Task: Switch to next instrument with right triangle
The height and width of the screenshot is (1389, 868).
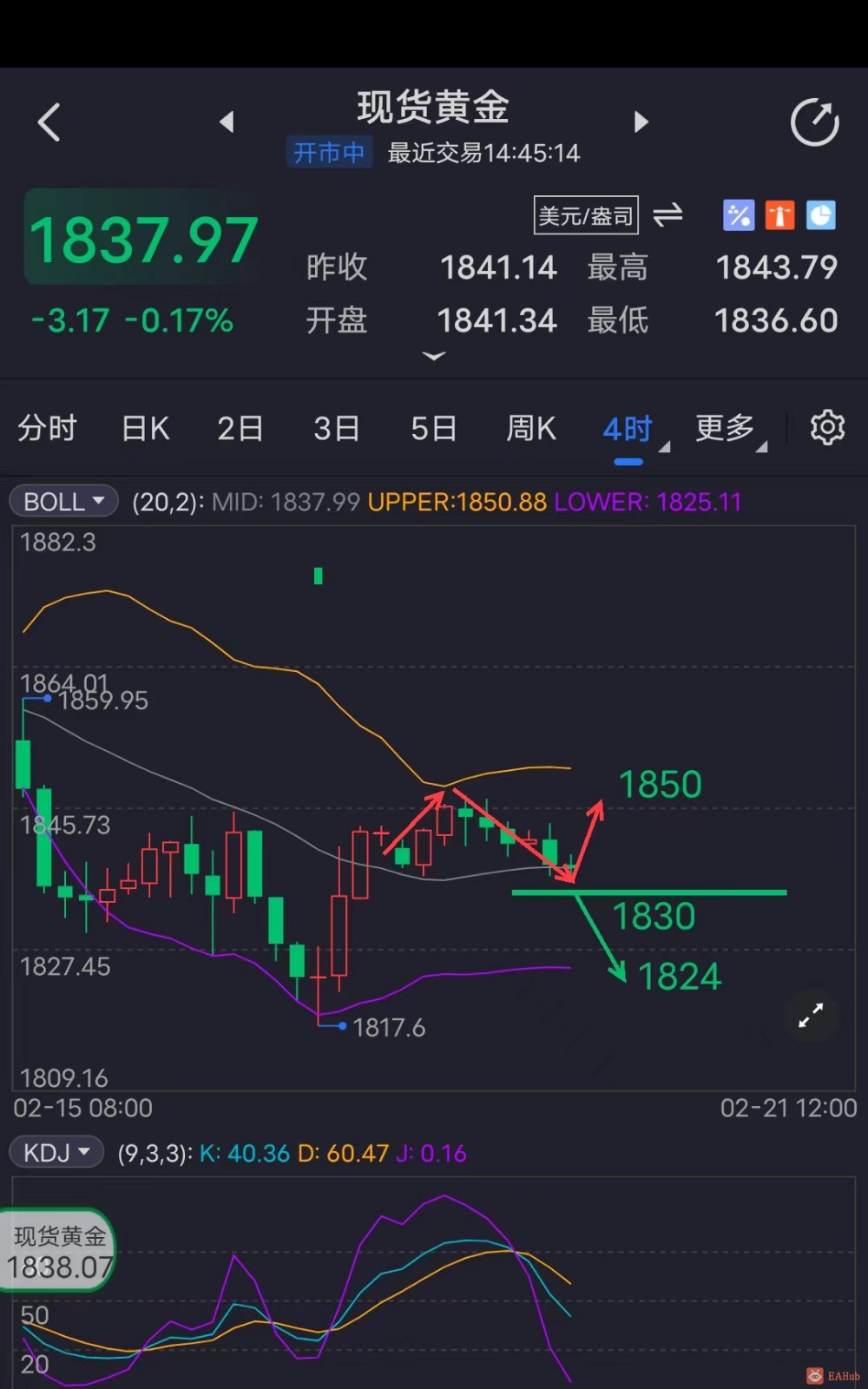Action: pos(641,122)
